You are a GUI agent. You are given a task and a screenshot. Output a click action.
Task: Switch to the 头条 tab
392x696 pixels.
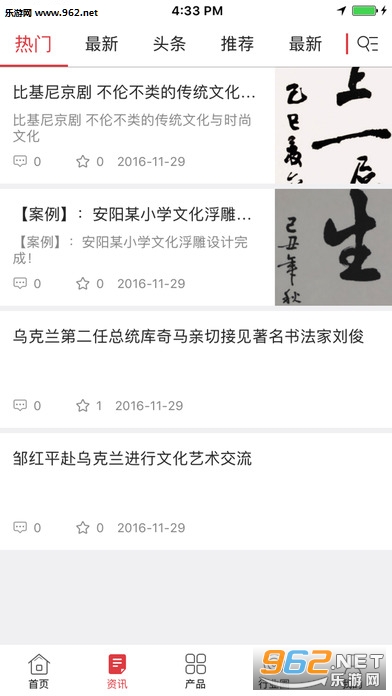coord(169,44)
